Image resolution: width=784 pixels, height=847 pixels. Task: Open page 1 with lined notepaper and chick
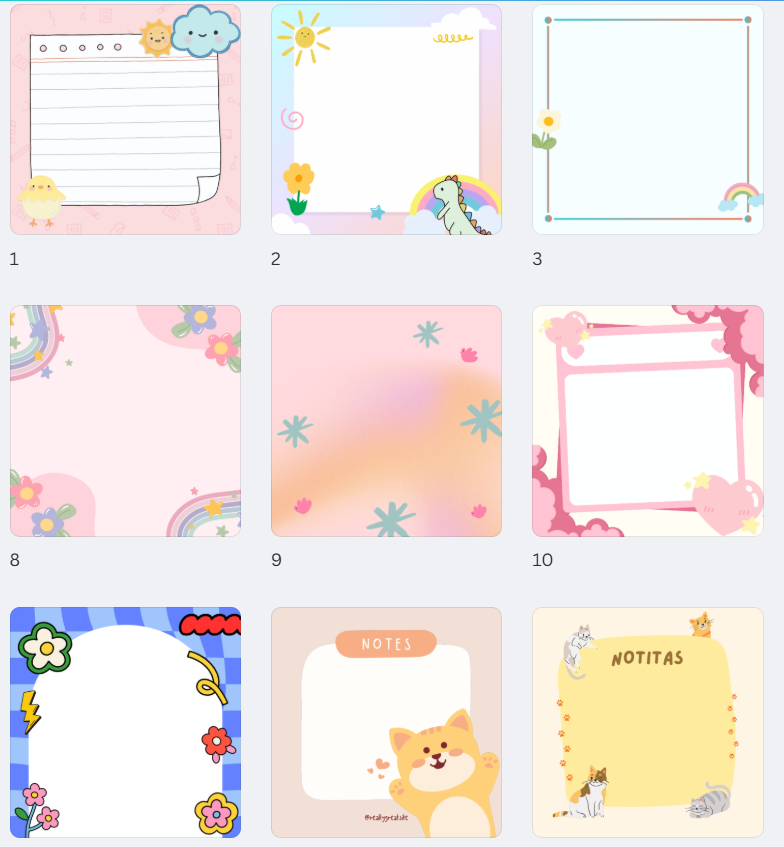tap(125, 119)
